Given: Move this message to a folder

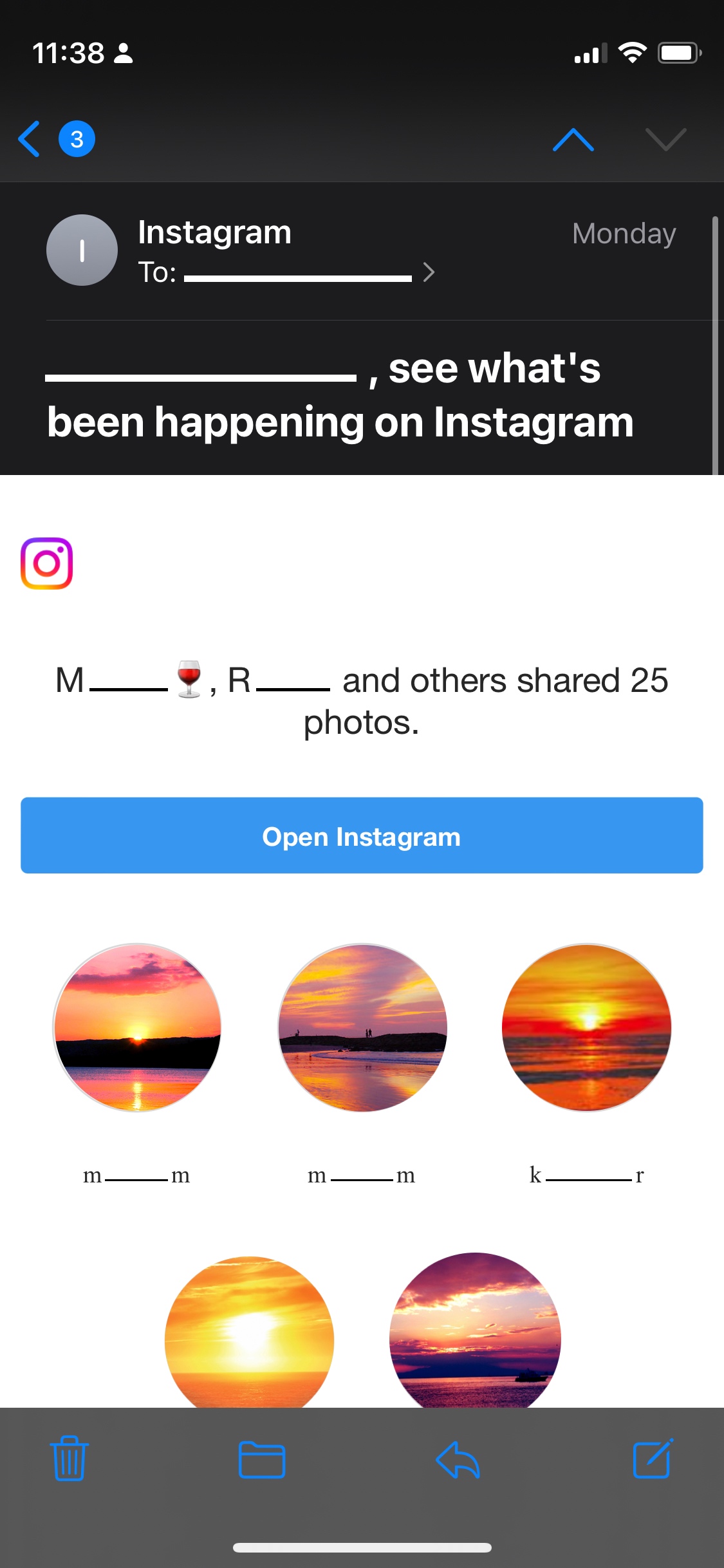Looking at the screenshot, I should [x=262, y=1459].
